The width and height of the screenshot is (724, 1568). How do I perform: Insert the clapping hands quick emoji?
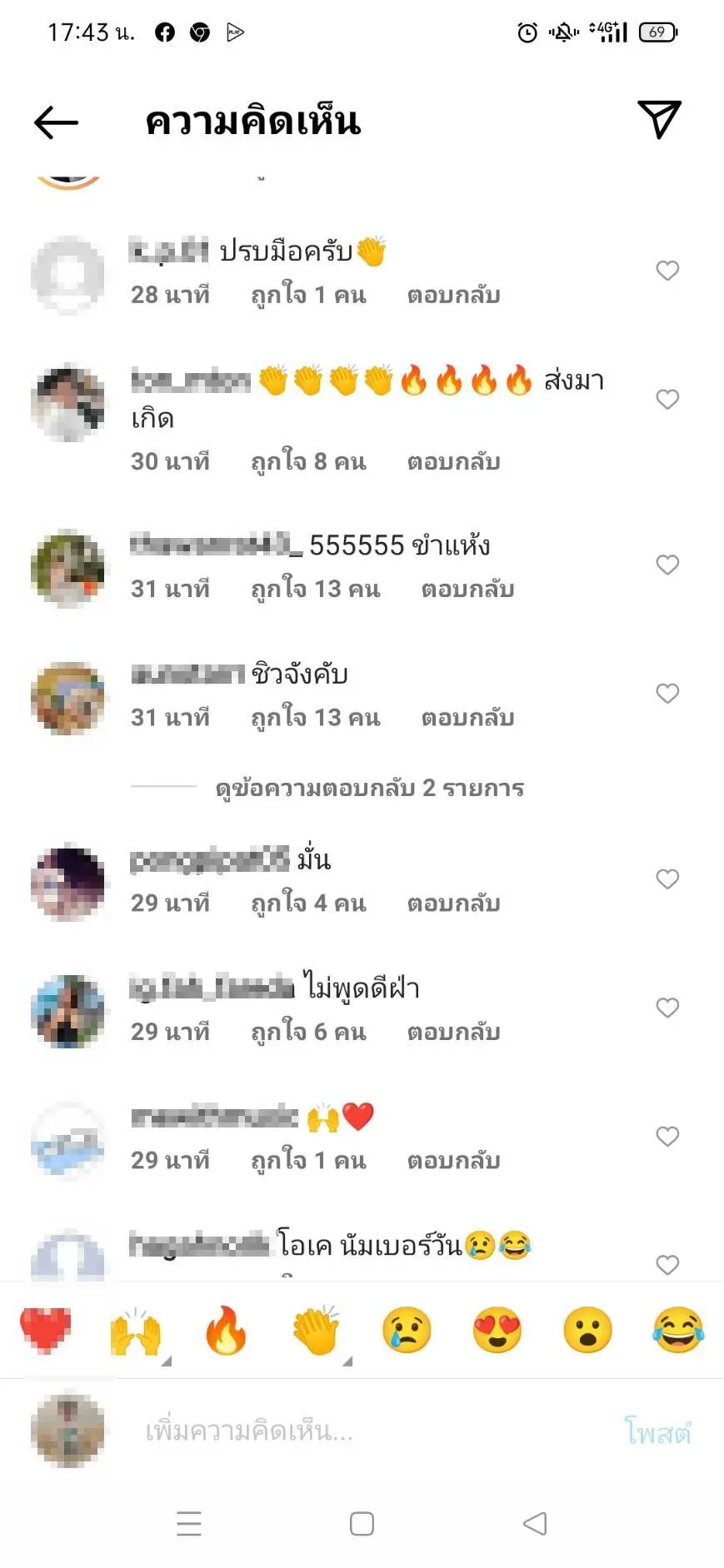coord(317,1329)
